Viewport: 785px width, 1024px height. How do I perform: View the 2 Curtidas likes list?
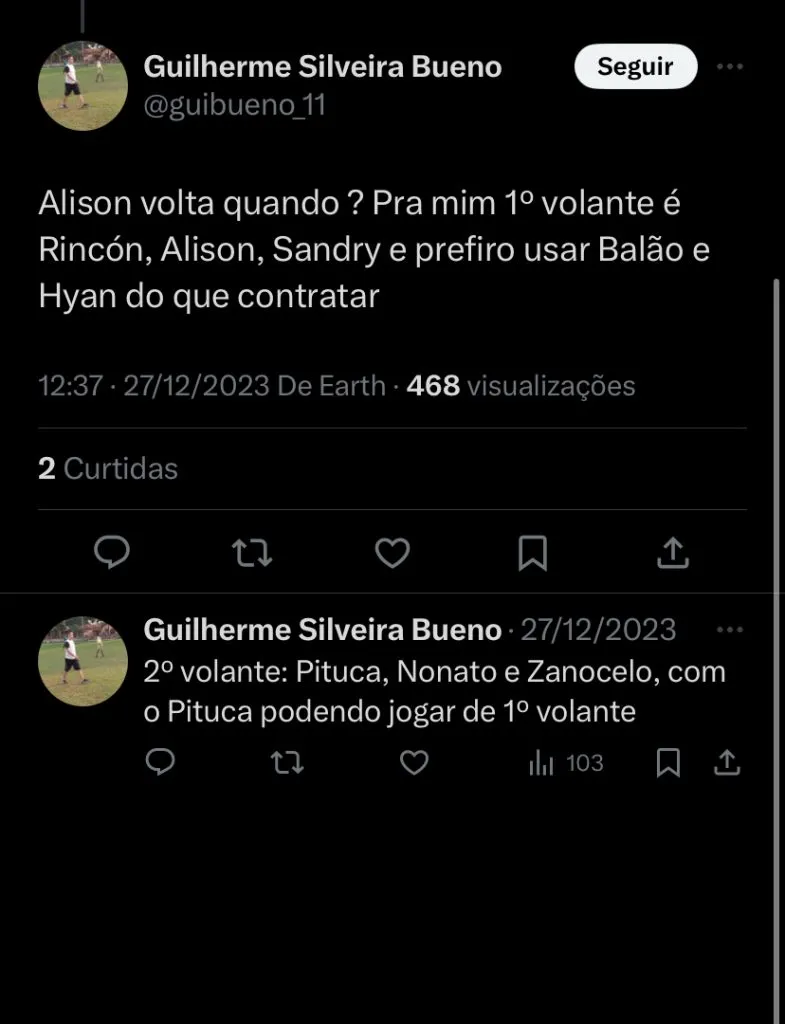[108, 468]
